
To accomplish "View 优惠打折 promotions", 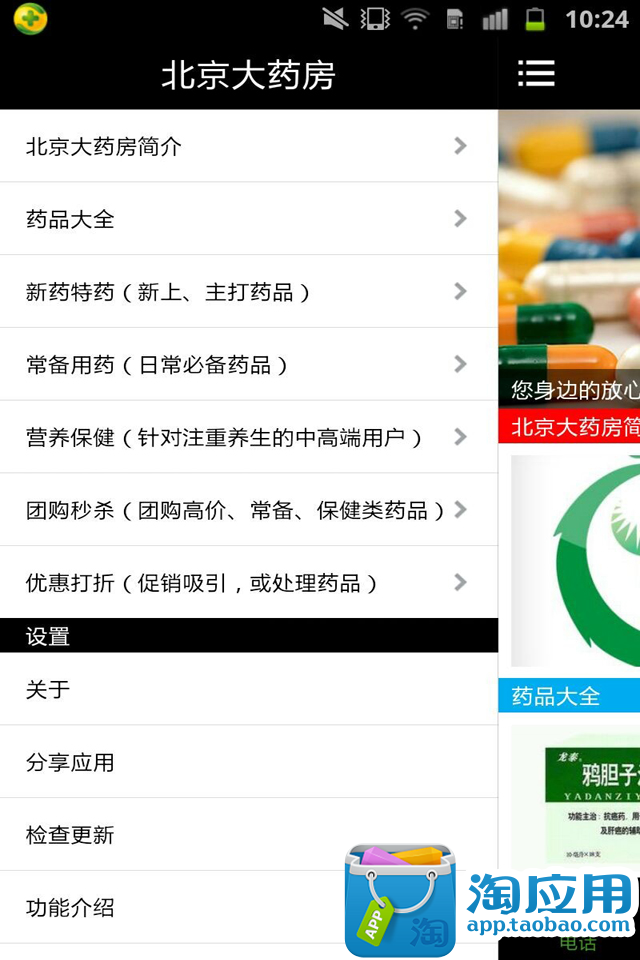I will click(x=248, y=583).
